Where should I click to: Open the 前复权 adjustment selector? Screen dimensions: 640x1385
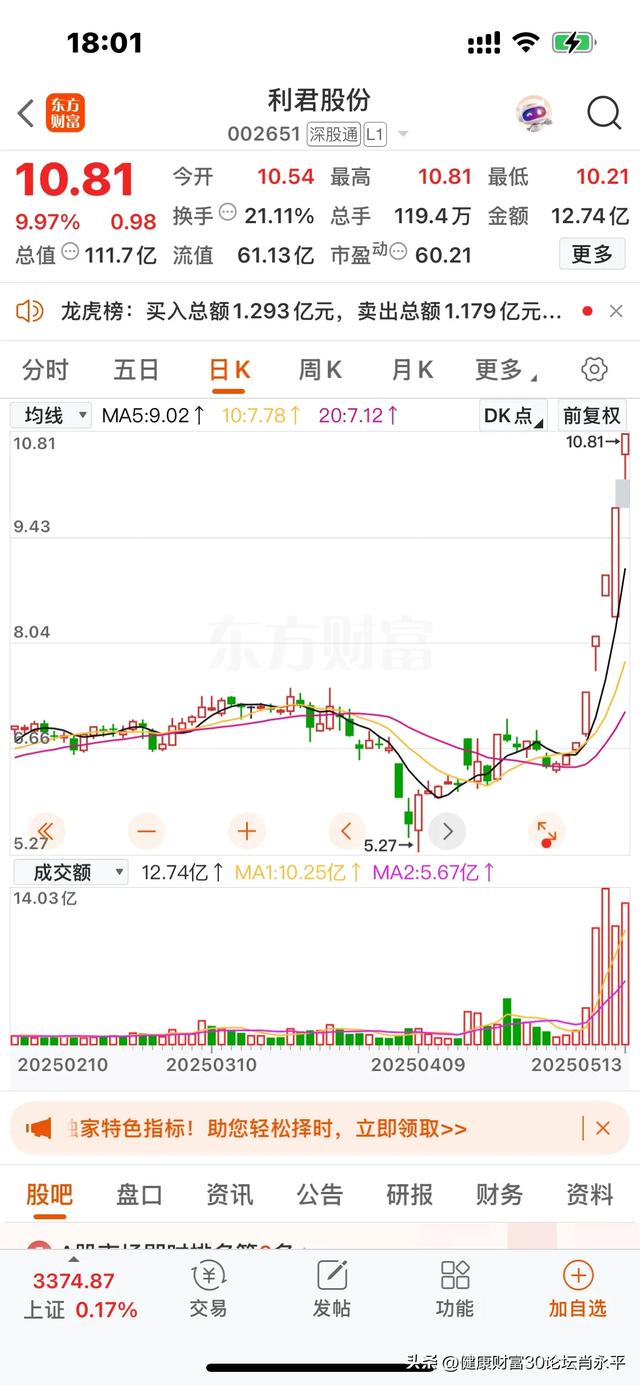point(592,415)
